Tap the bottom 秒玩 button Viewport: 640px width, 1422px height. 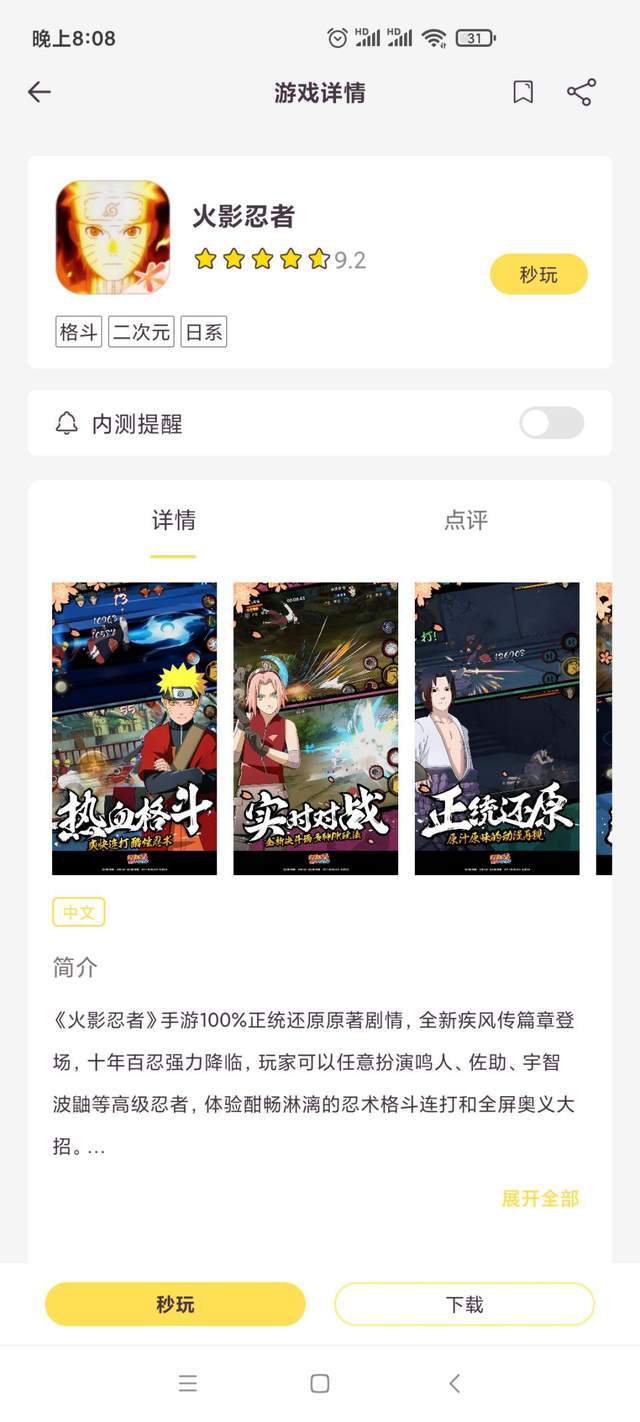click(175, 1304)
